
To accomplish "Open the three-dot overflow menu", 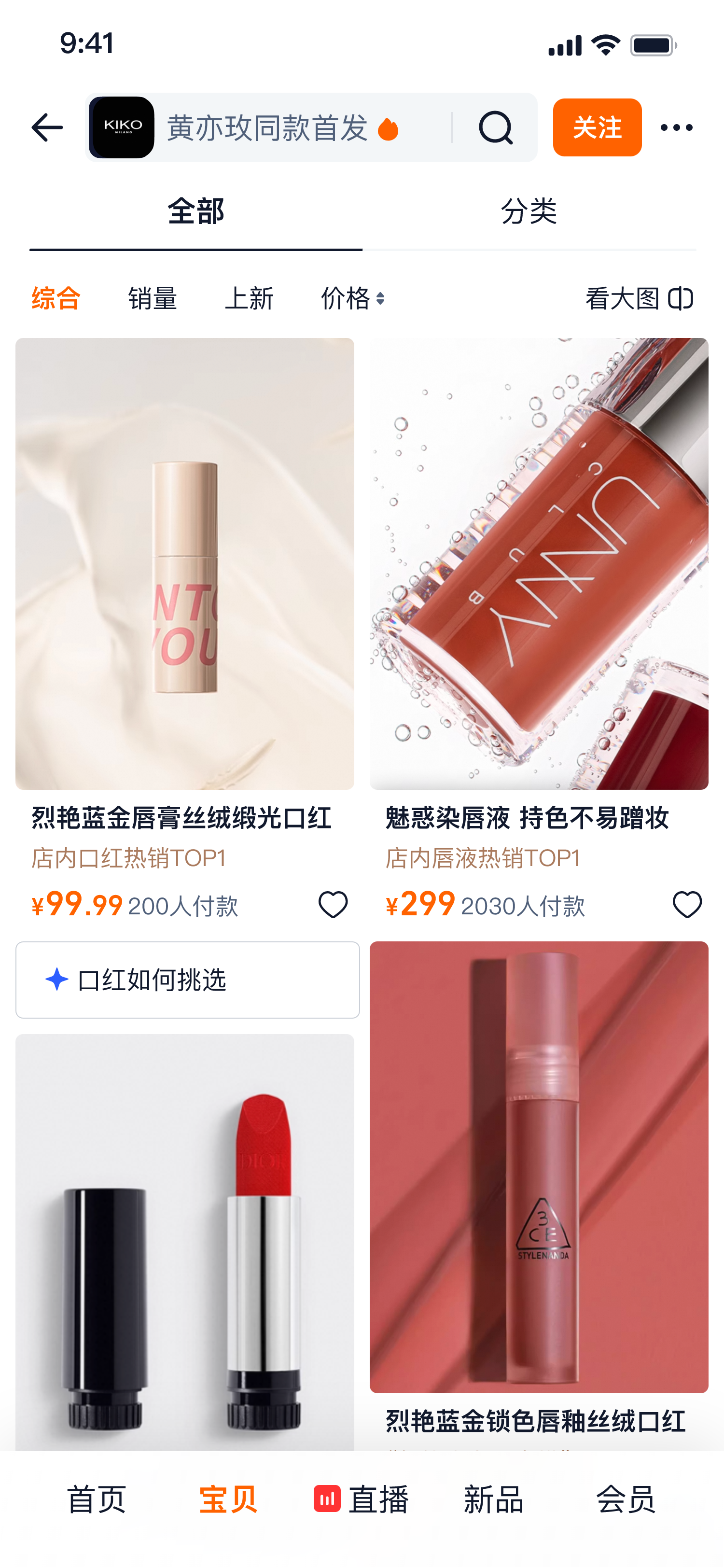I will click(677, 128).
